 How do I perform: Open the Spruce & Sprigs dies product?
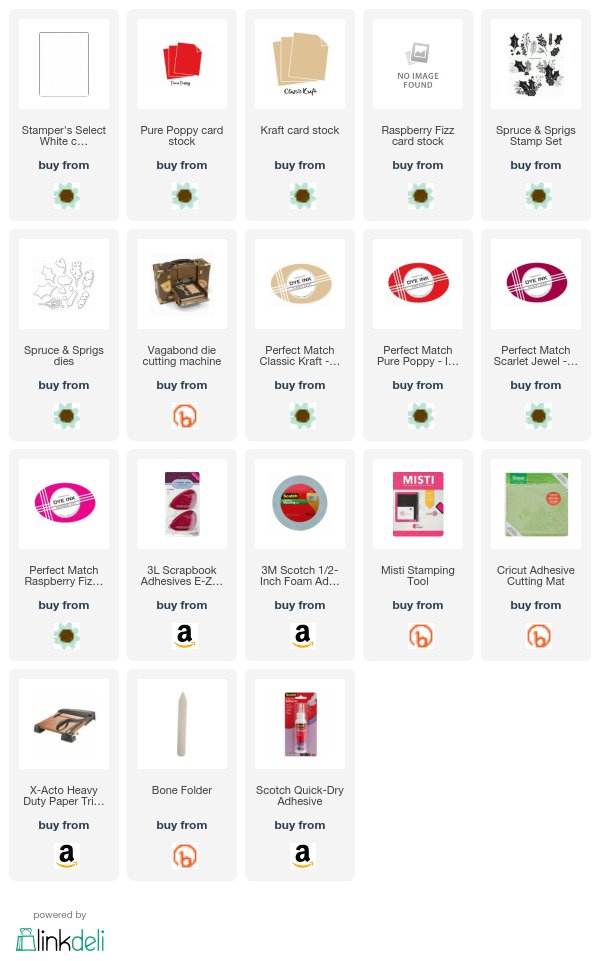click(64, 284)
